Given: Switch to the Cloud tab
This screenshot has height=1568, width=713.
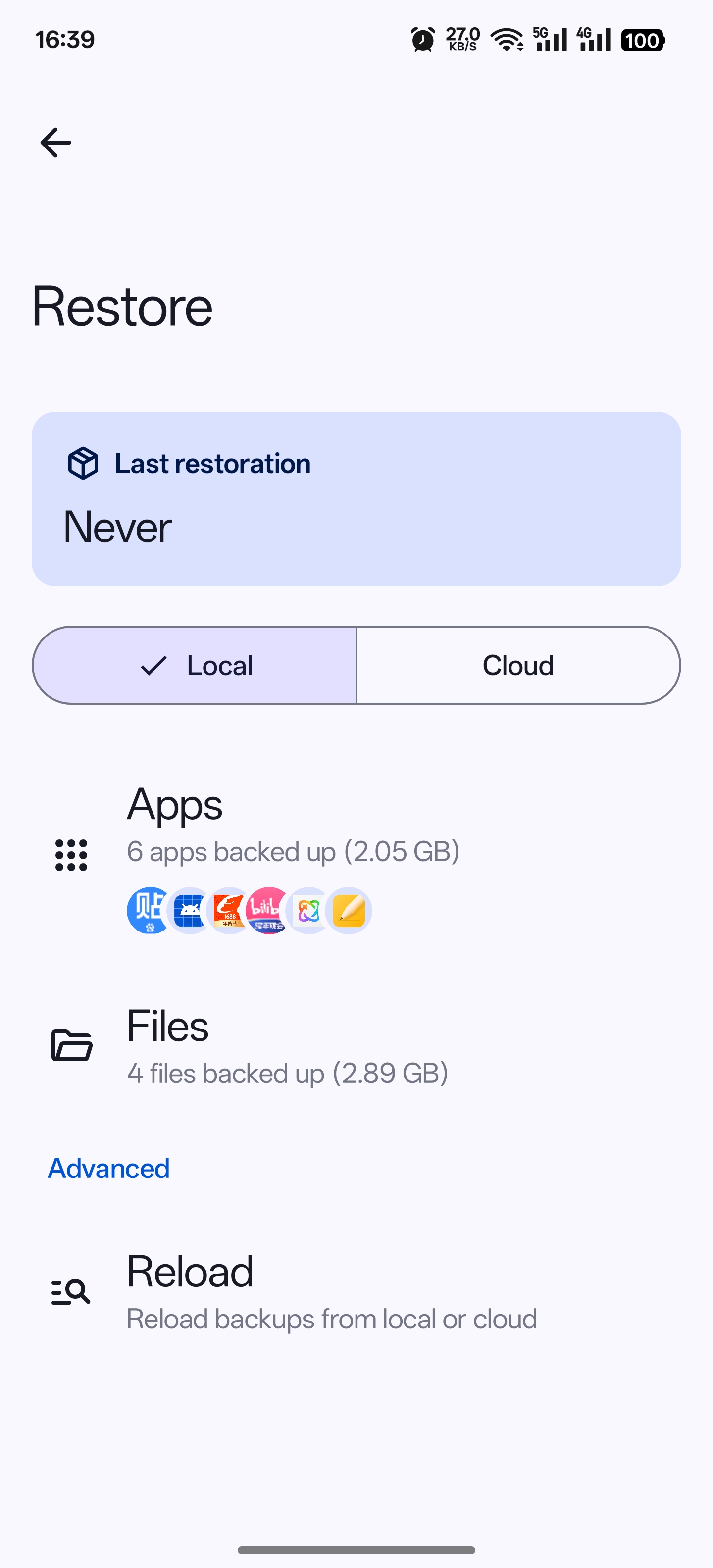Looking at the screenshot, I should coord(517,665).
